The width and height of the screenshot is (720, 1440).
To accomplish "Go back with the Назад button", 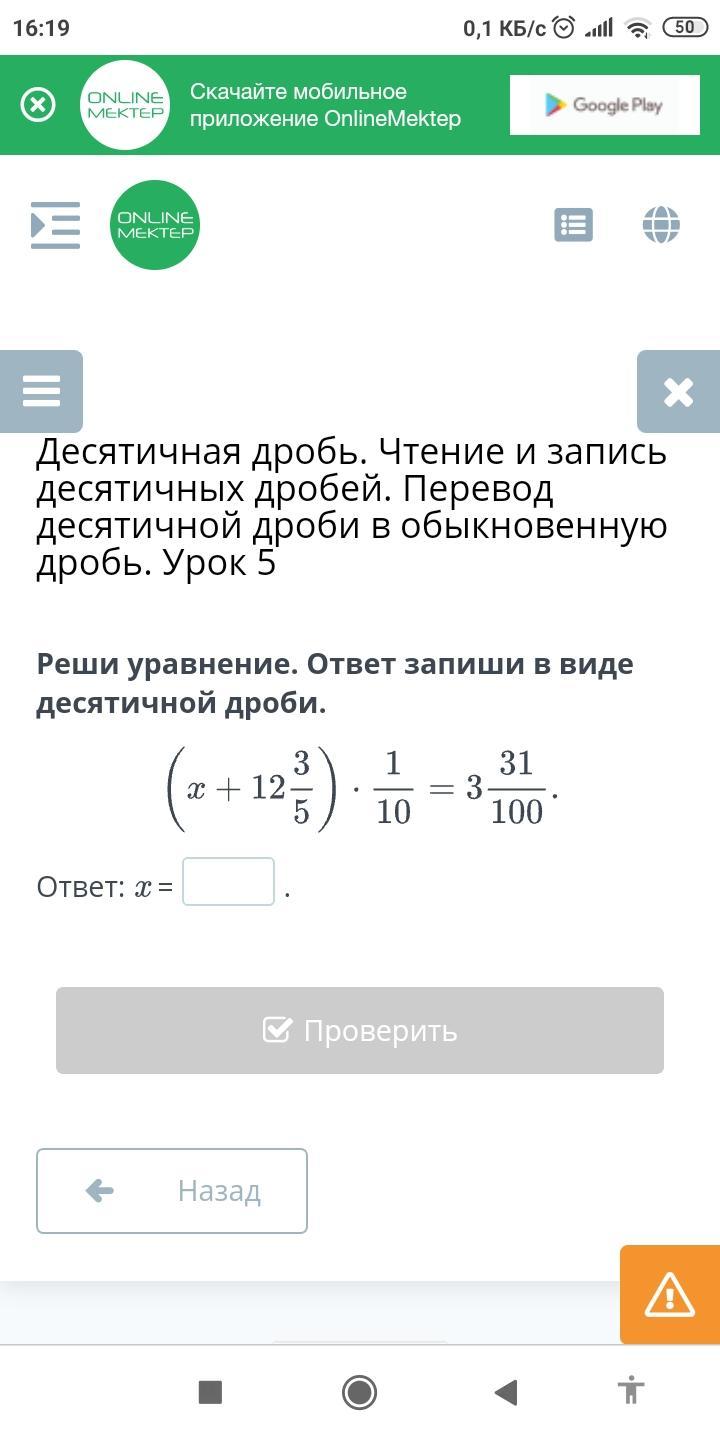I will (x=172, y=1191).
